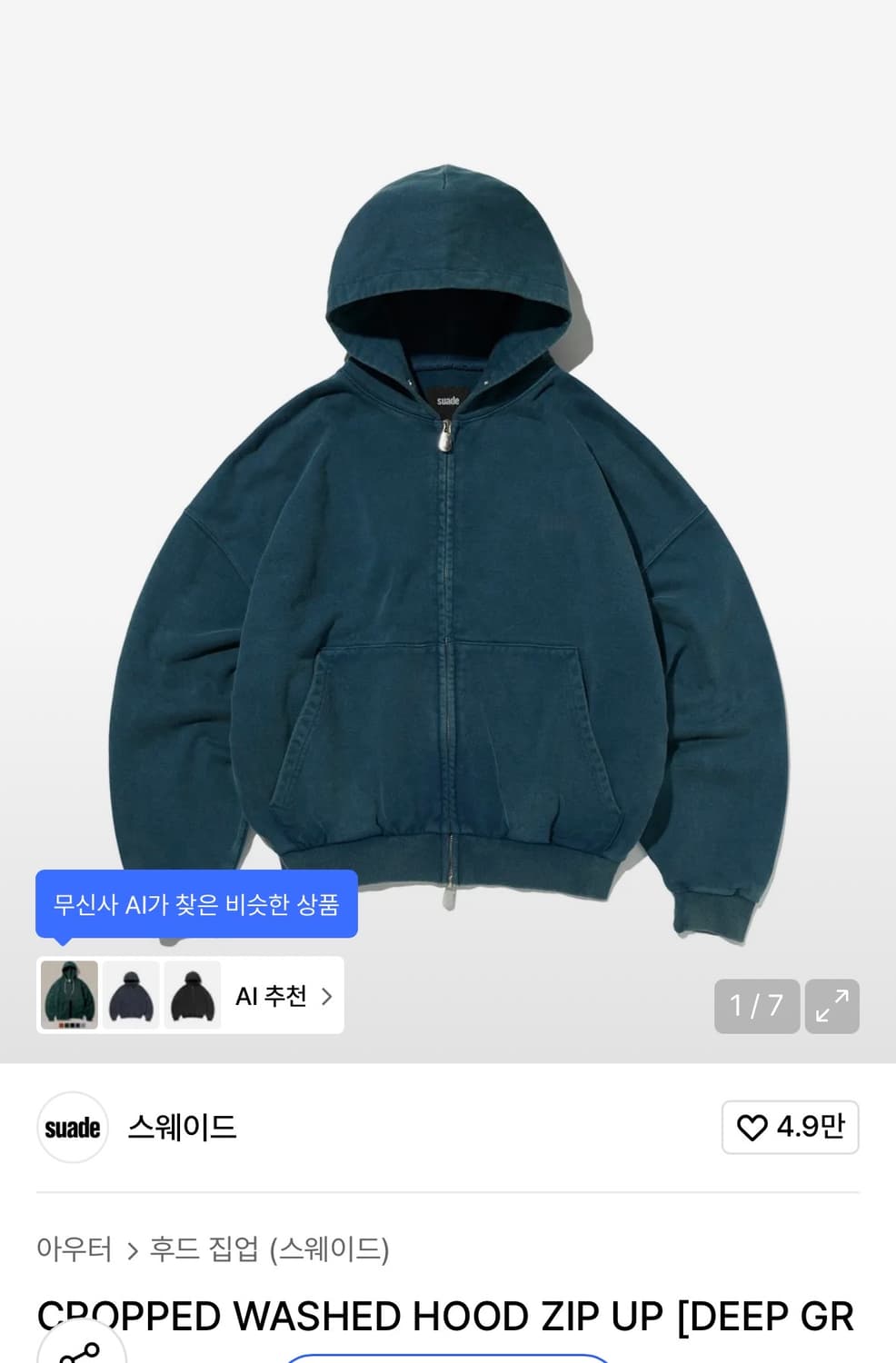Image resolution: width=896 pixels, height=1363 pixels.
Task: Click the chevron next to AI 추천
Action: pos(327,996)
